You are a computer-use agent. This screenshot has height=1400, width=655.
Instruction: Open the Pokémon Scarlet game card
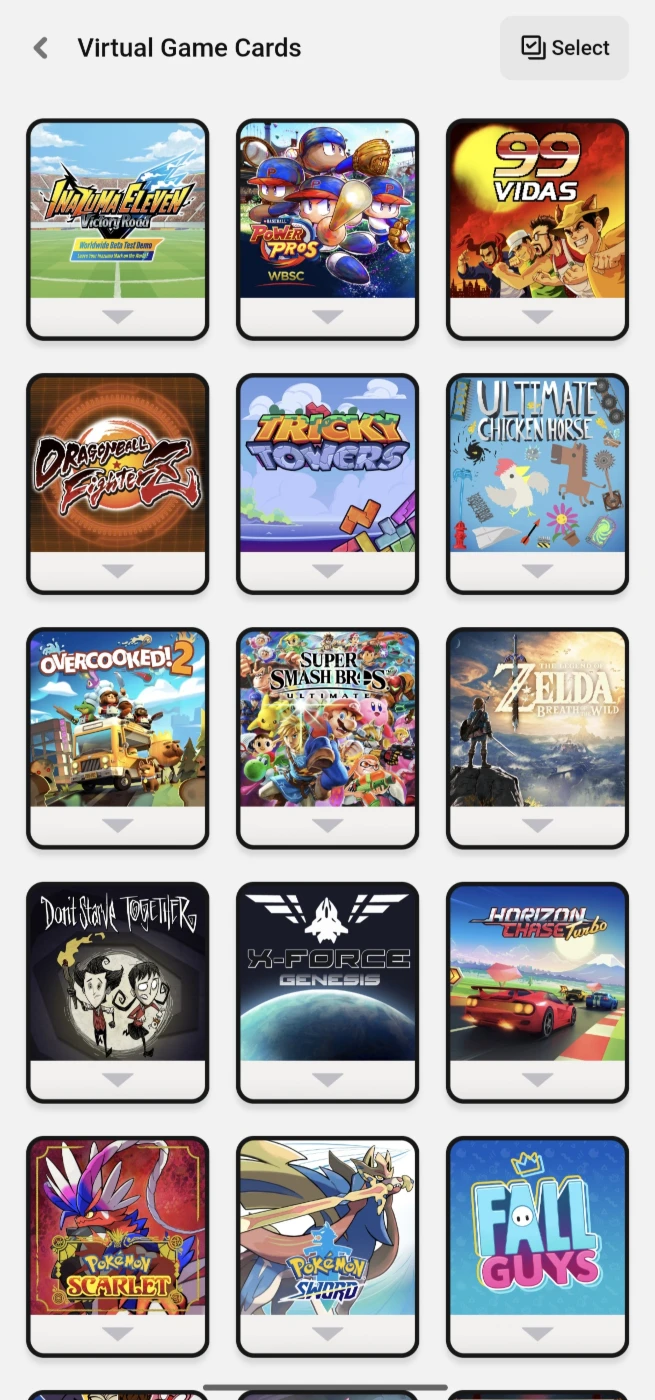[x=118, y=1246]
